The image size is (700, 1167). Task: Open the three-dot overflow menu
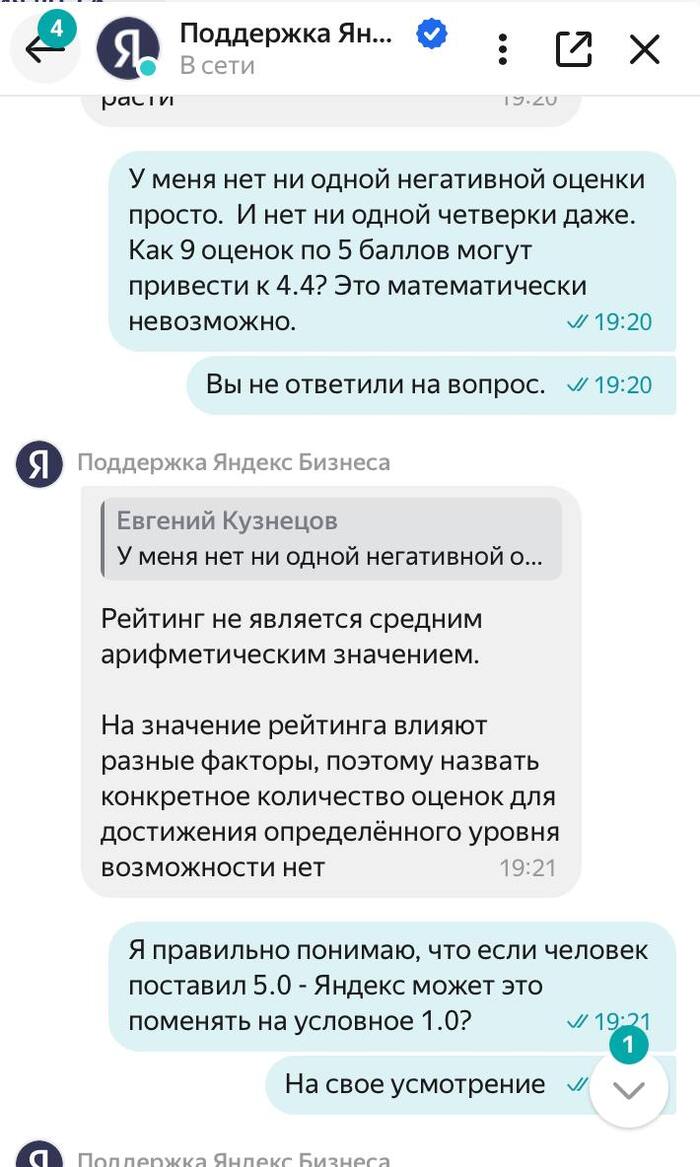click(503, 49)
